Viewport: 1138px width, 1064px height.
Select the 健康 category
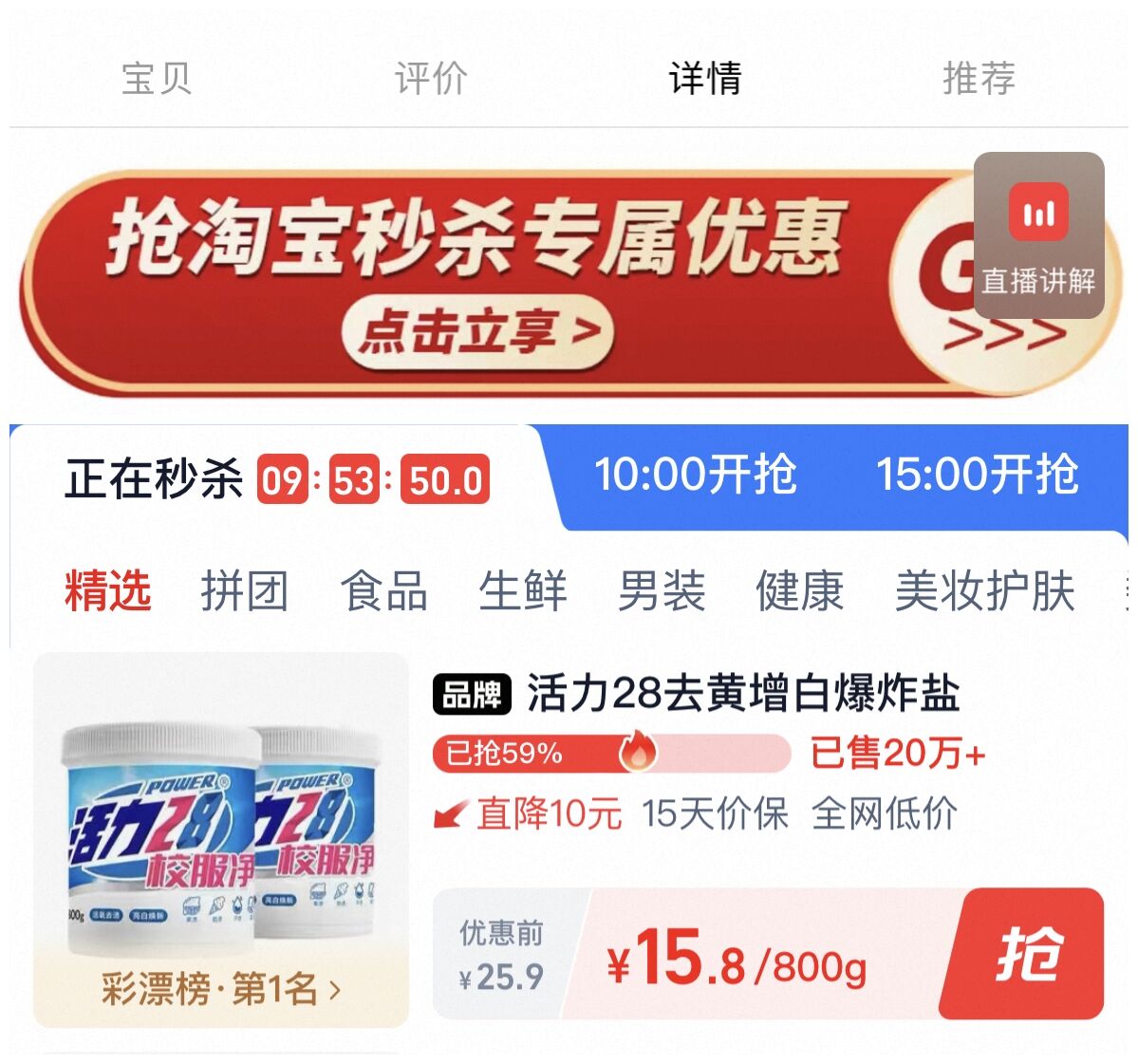(x=800, y=590)
